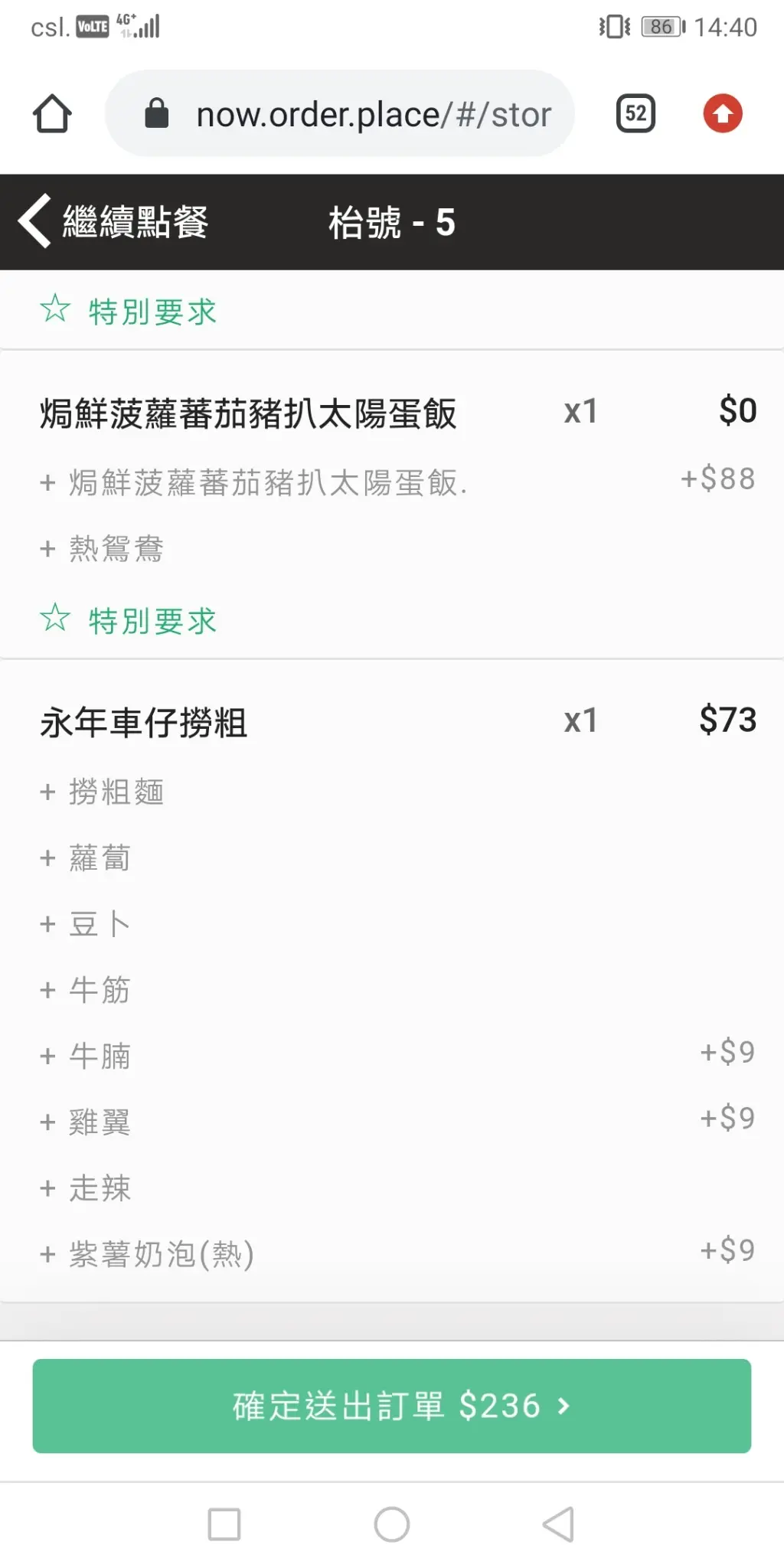Tap the browser home icon
The height and width of the screenshot is (1568, 784).
[52, 114]
